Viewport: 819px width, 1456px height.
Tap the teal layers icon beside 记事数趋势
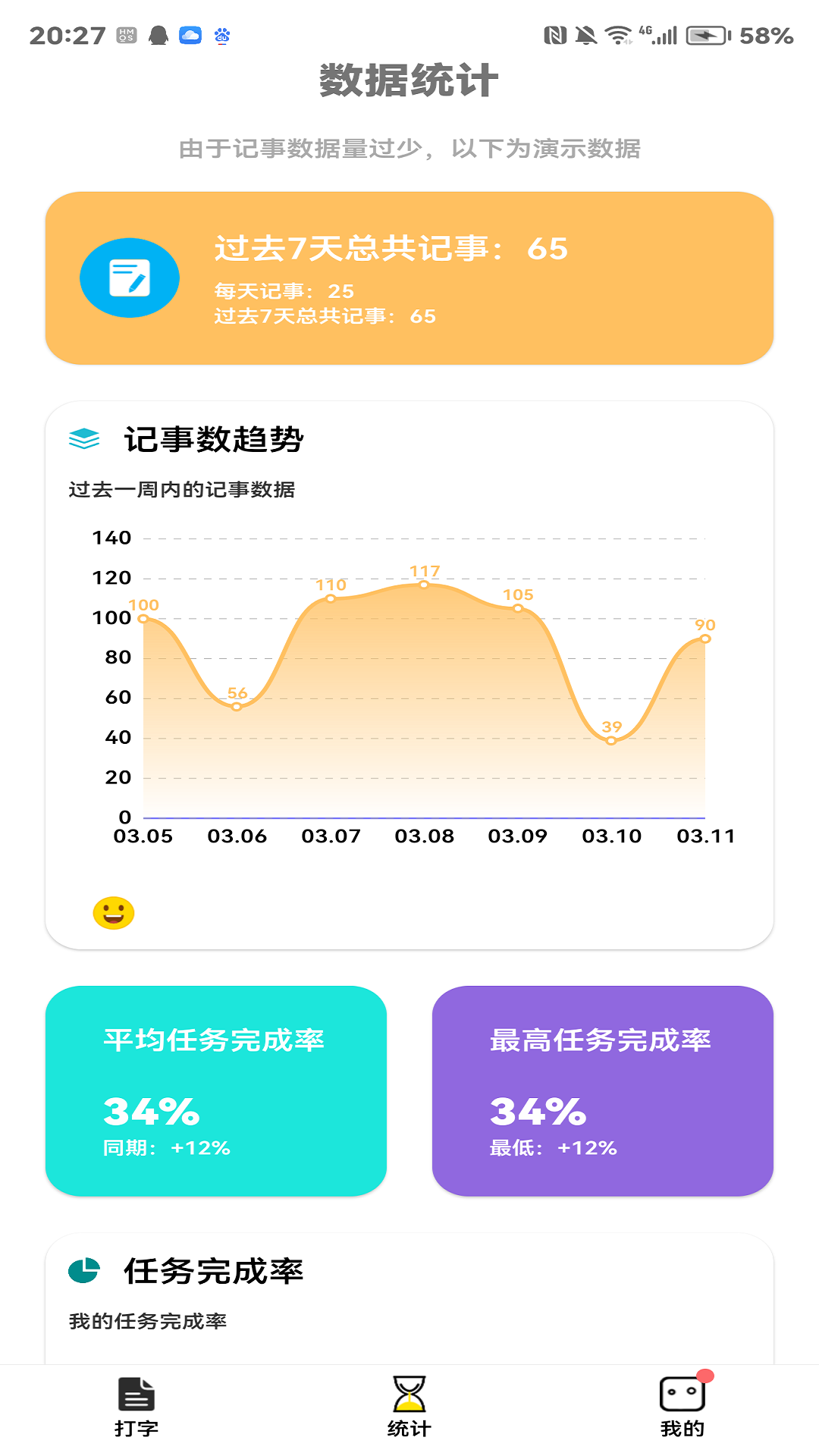83,437
